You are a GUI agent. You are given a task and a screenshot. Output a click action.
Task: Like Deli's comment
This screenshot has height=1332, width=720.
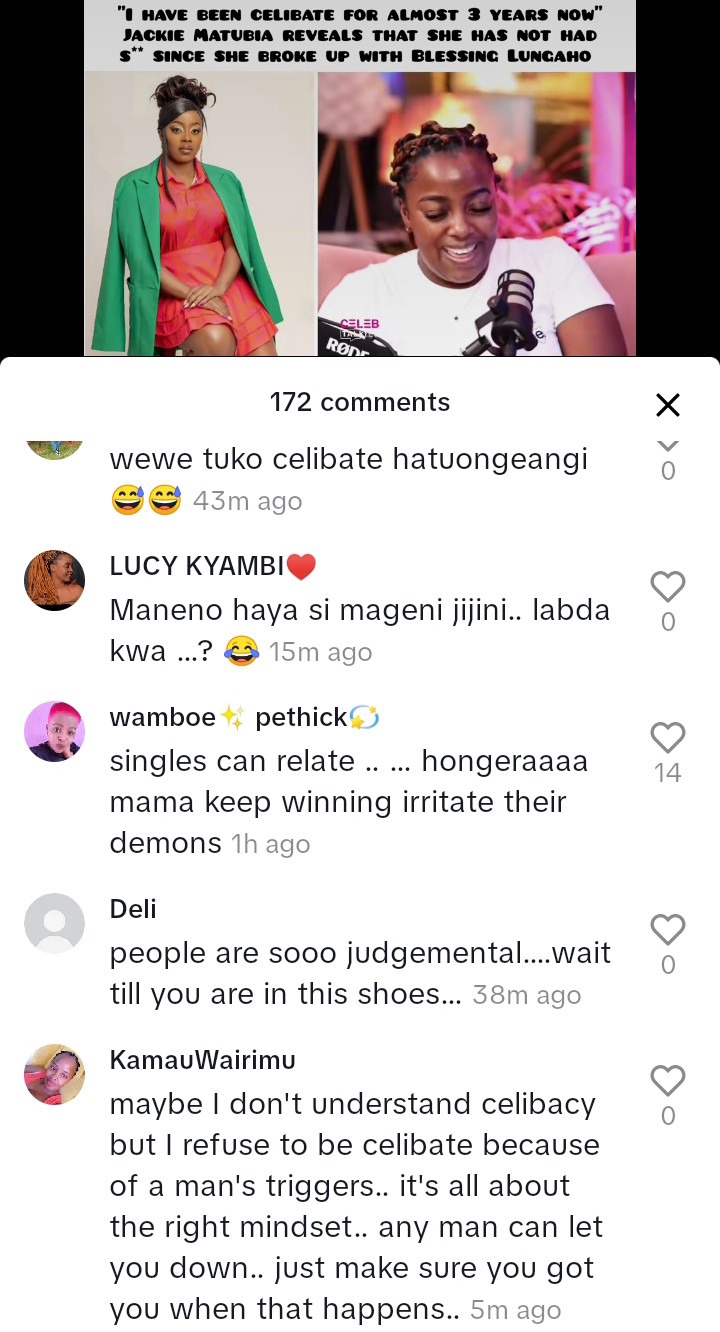[667, 930]
